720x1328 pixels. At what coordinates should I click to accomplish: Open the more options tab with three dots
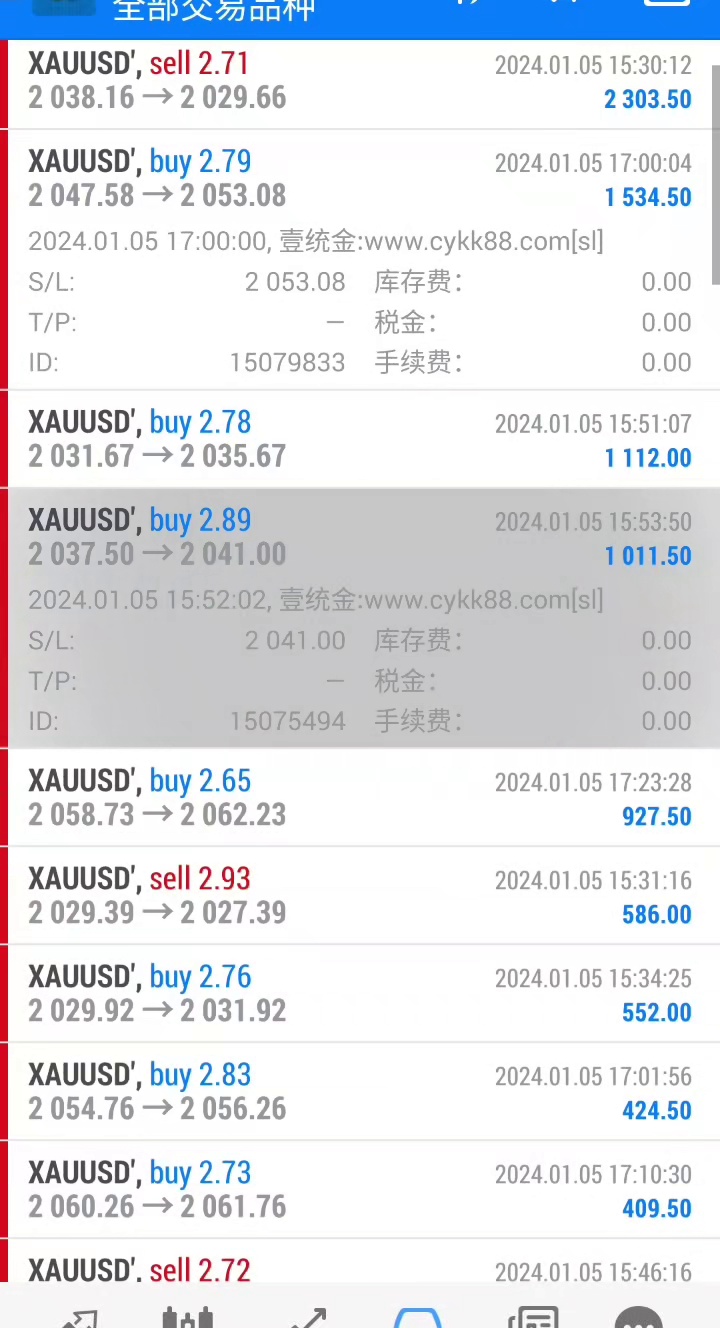point(639,1315)
